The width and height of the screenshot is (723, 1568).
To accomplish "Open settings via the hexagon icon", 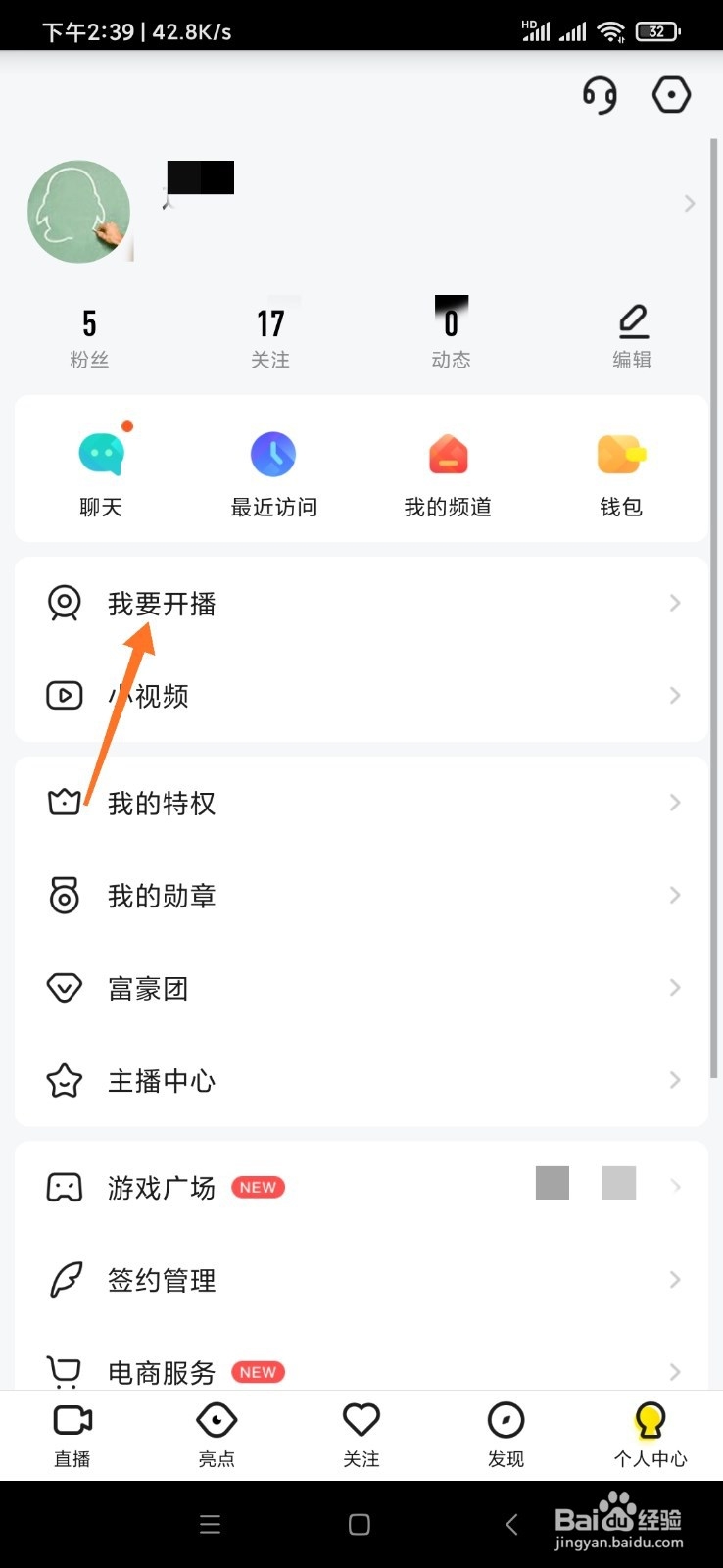I will pos(672,94).
